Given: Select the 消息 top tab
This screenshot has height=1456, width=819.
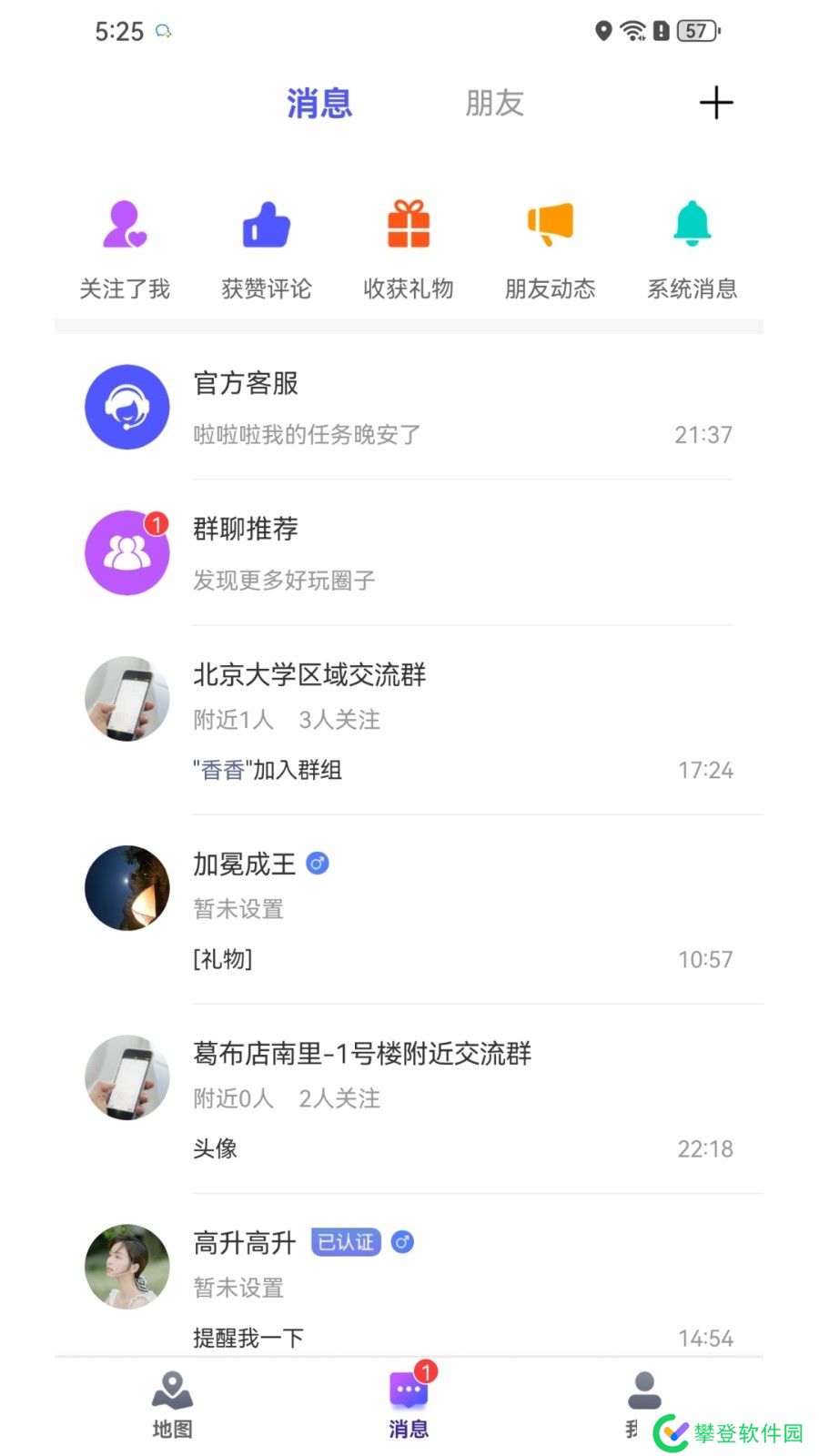Looking at the screenshot, I should [319, 103].
